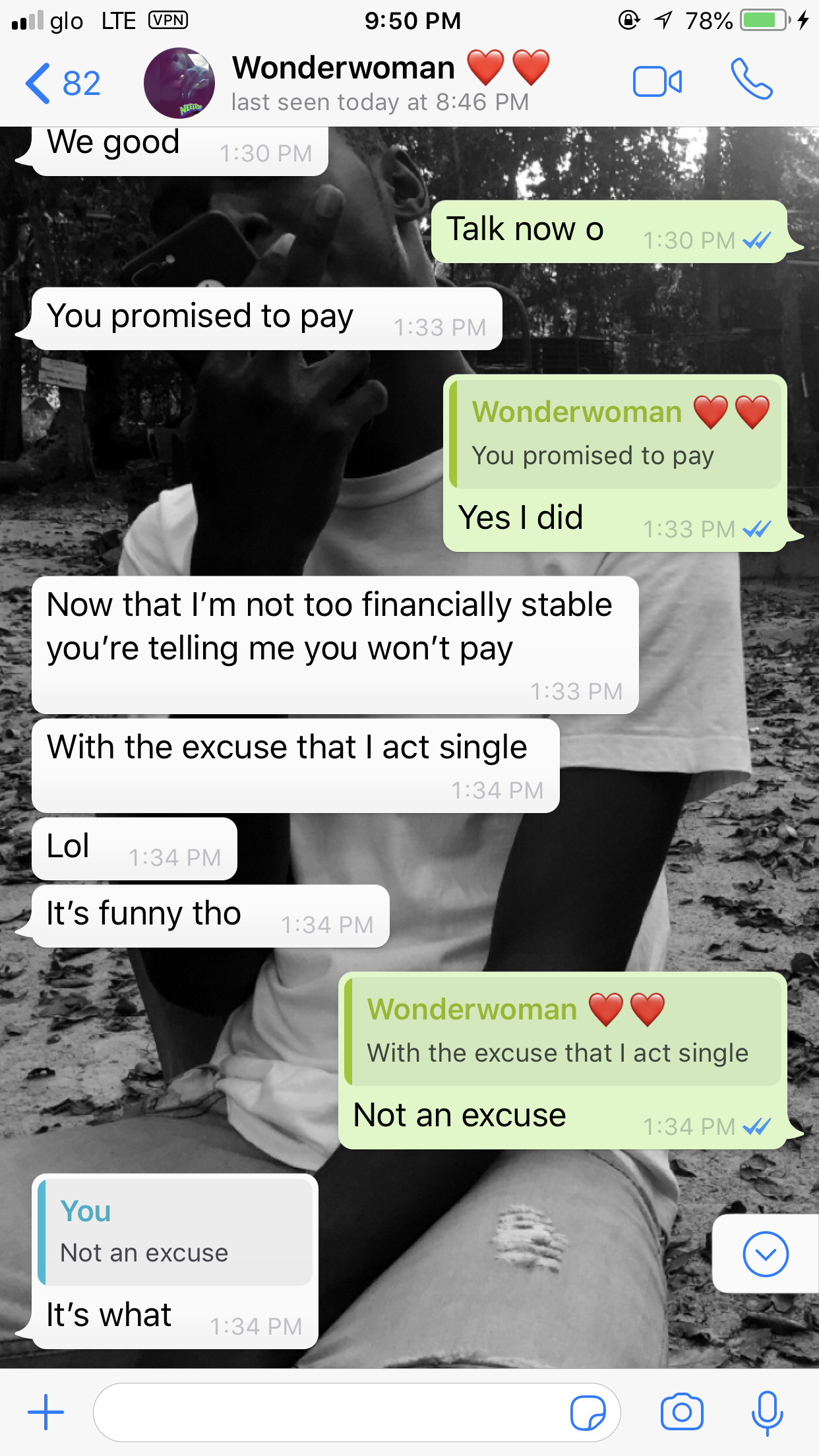Viewport: 819px width, 1456px height.
Task: Go back to the chats list
Action: click(x=62, y=84)
